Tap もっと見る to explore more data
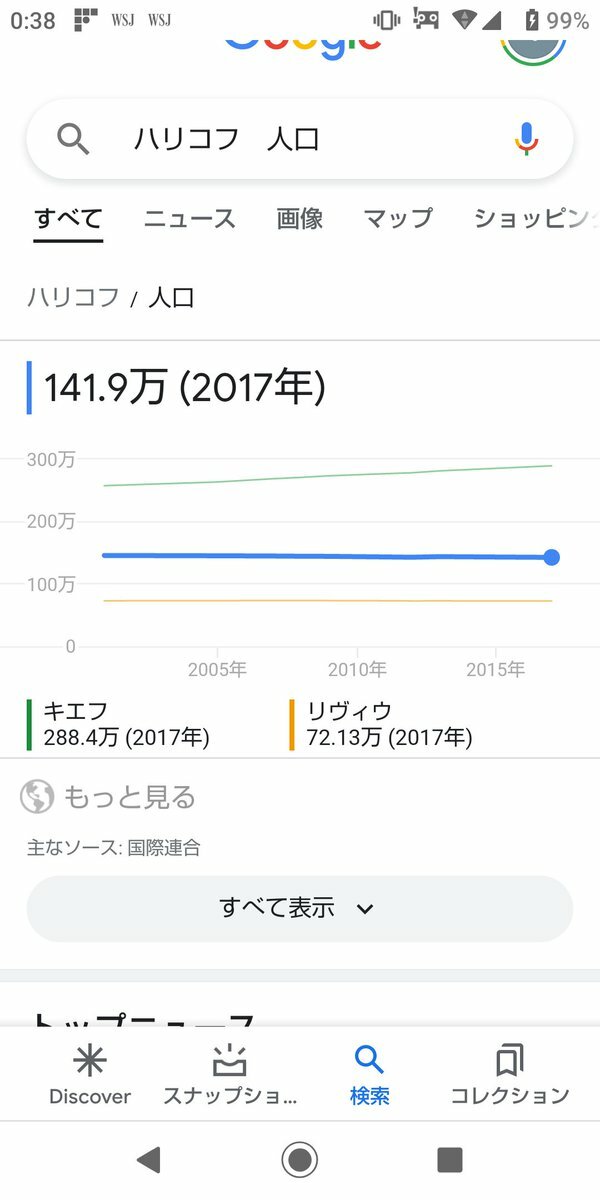 pyautogui.click(x=109, y=797)
